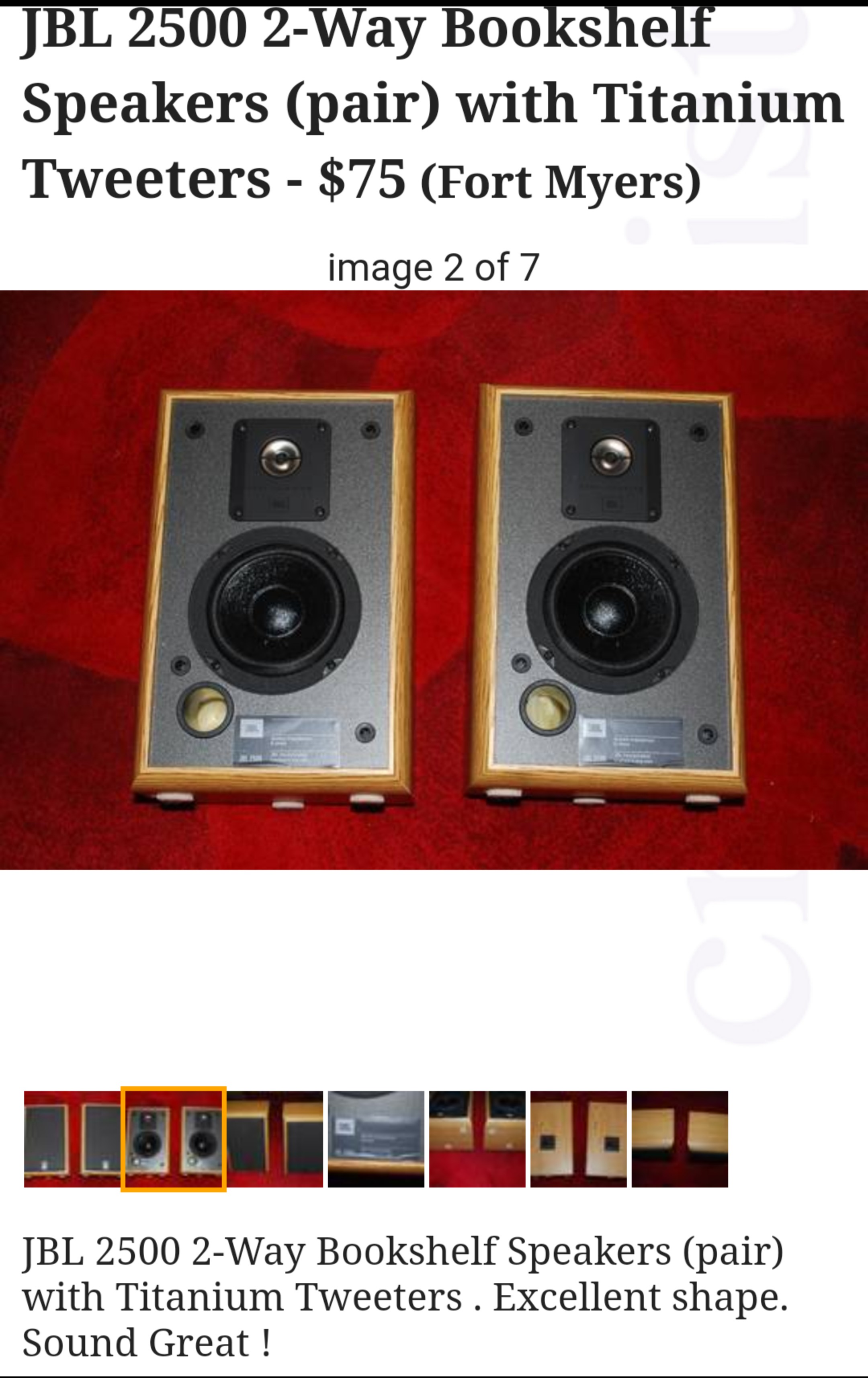This screenshot has height=1378, width=868.
Task: Open the large speaker photo
Action: 434,579
